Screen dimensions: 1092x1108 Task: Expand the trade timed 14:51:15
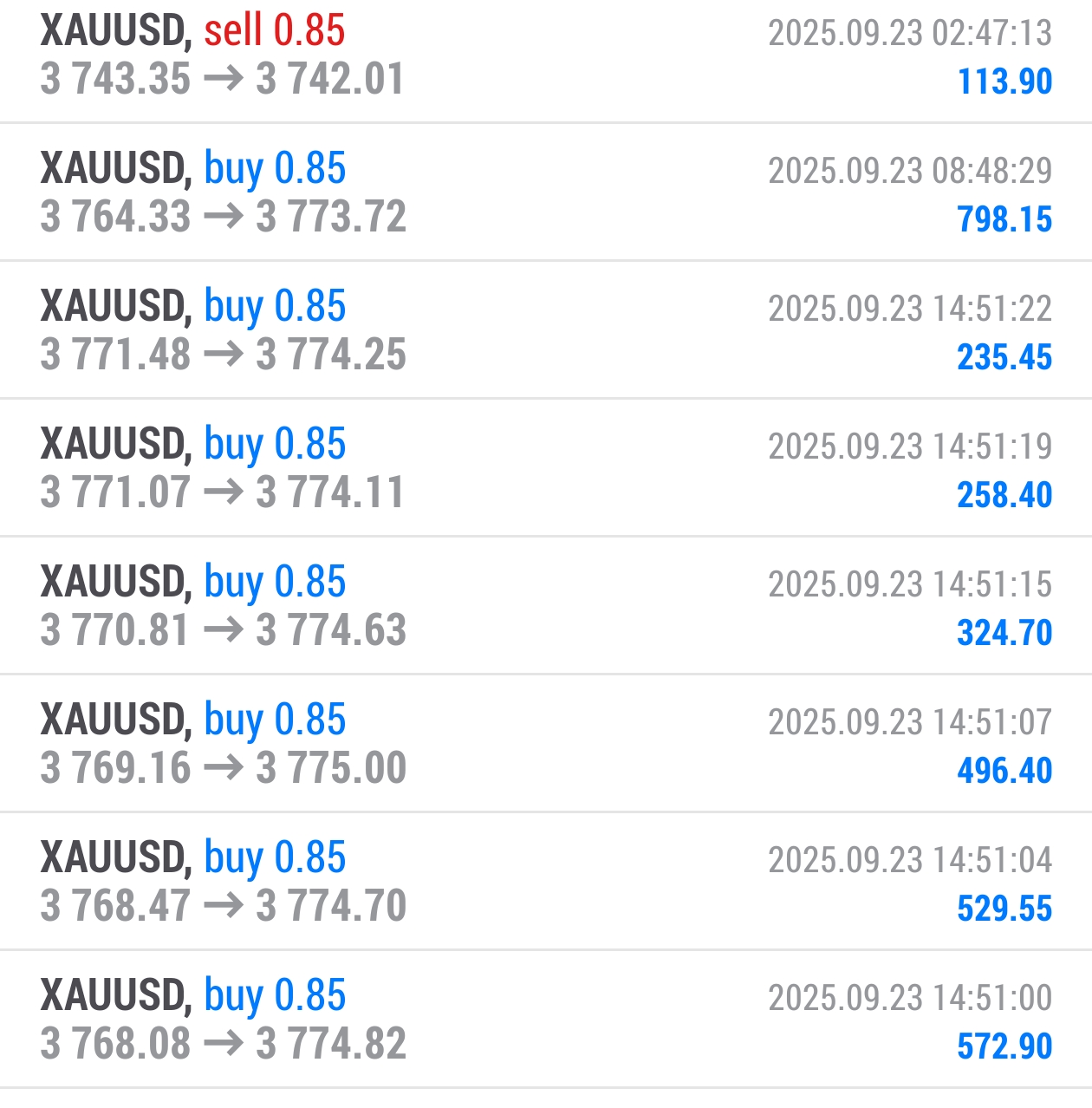546,606
